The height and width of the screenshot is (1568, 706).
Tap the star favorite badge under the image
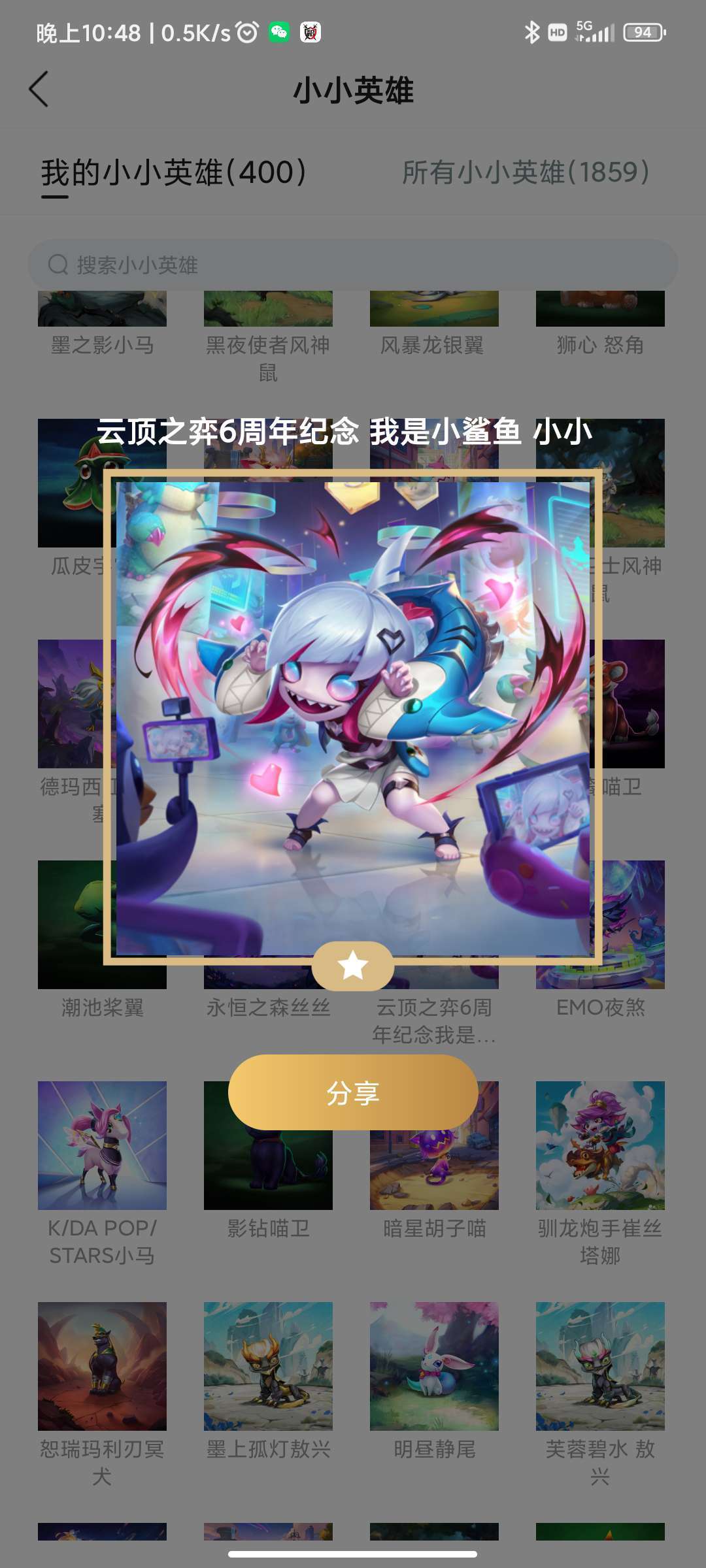click(353, 966)
